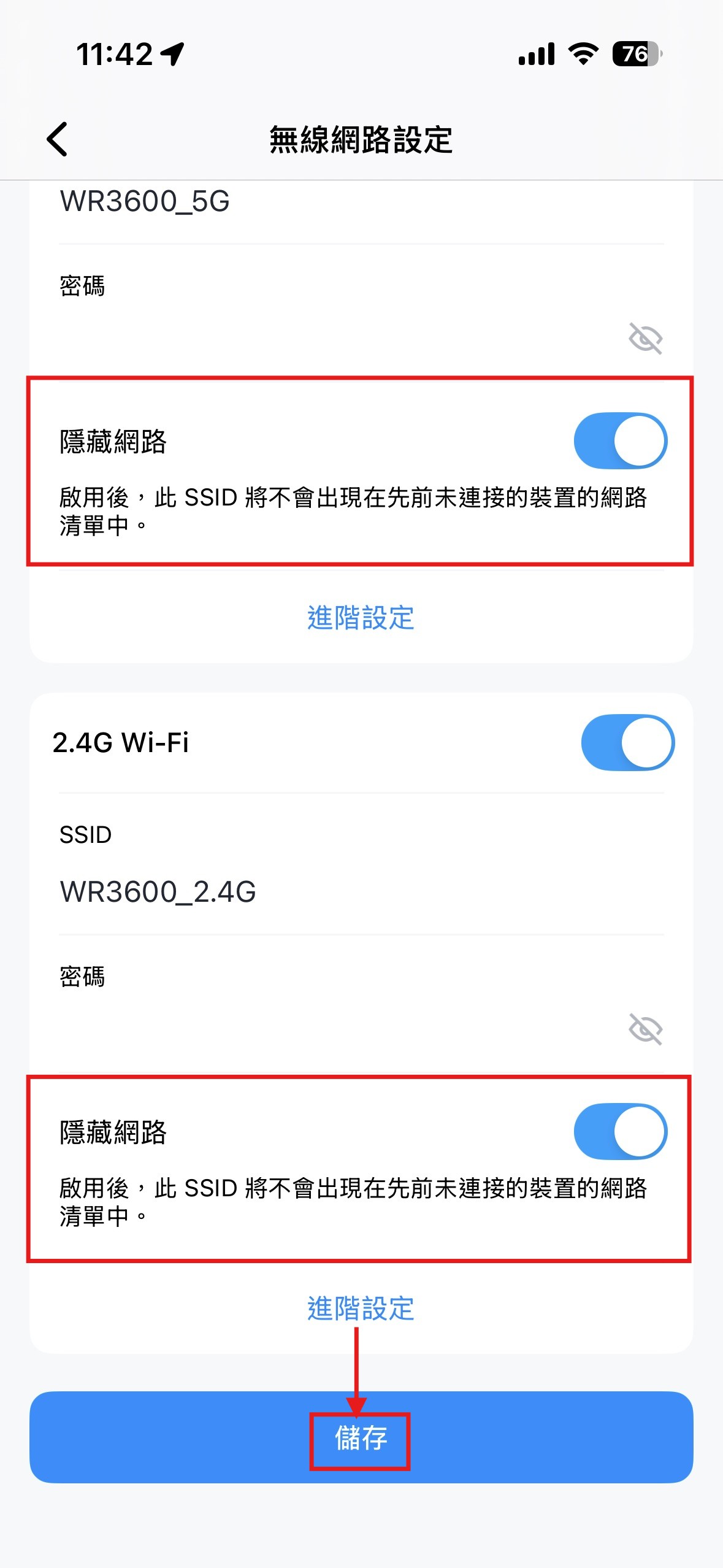
Task: Reveal the 2.4G Wi-Fi password
Action: pos(645,1029)
